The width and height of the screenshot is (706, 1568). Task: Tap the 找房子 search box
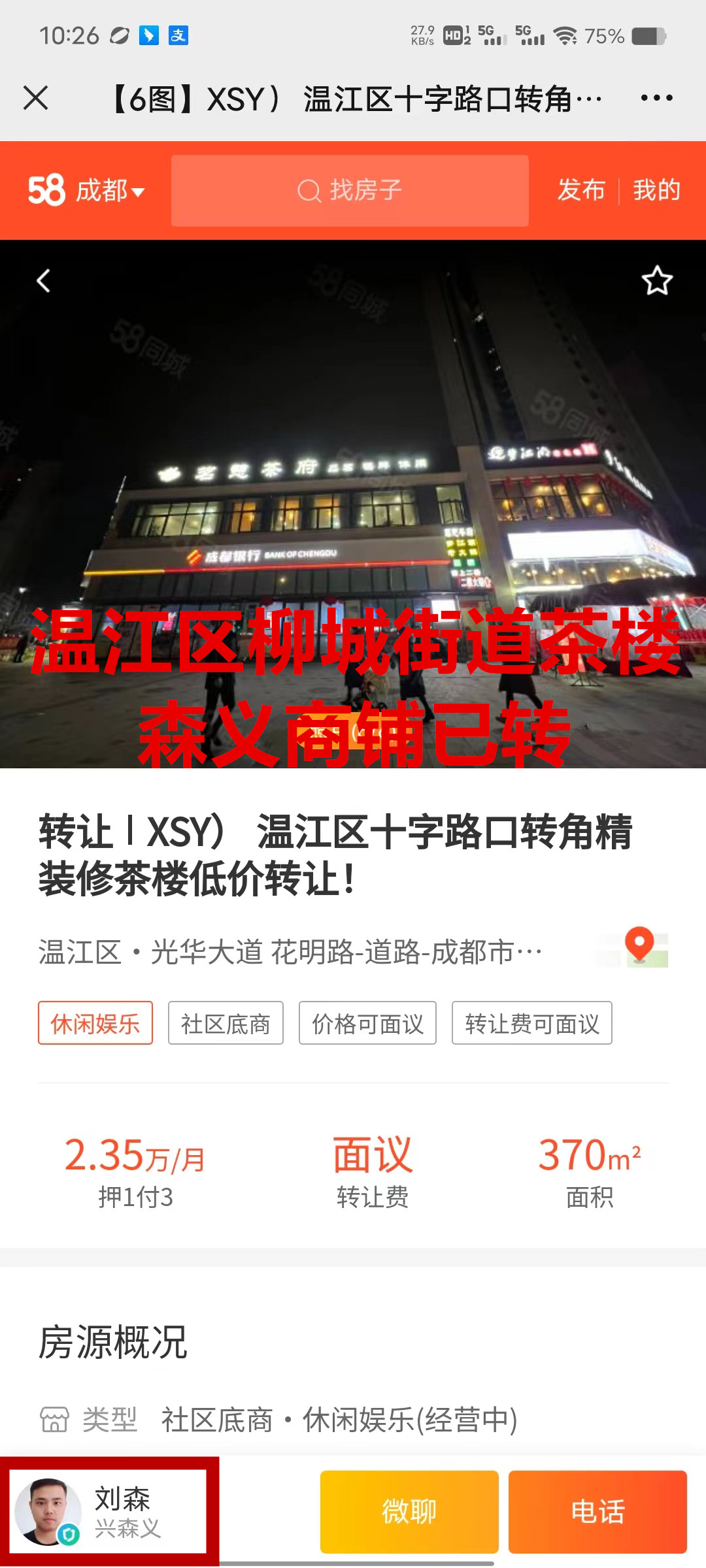pyautogui.click(x=350, y=191)
